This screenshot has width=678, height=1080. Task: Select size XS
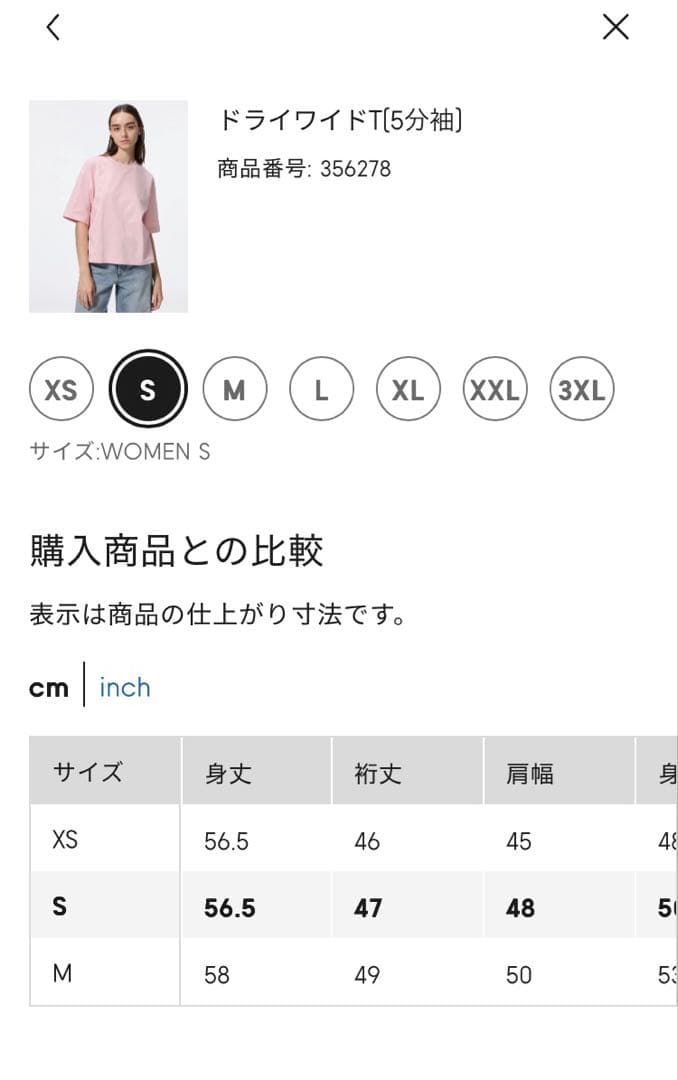pos(61,389)
